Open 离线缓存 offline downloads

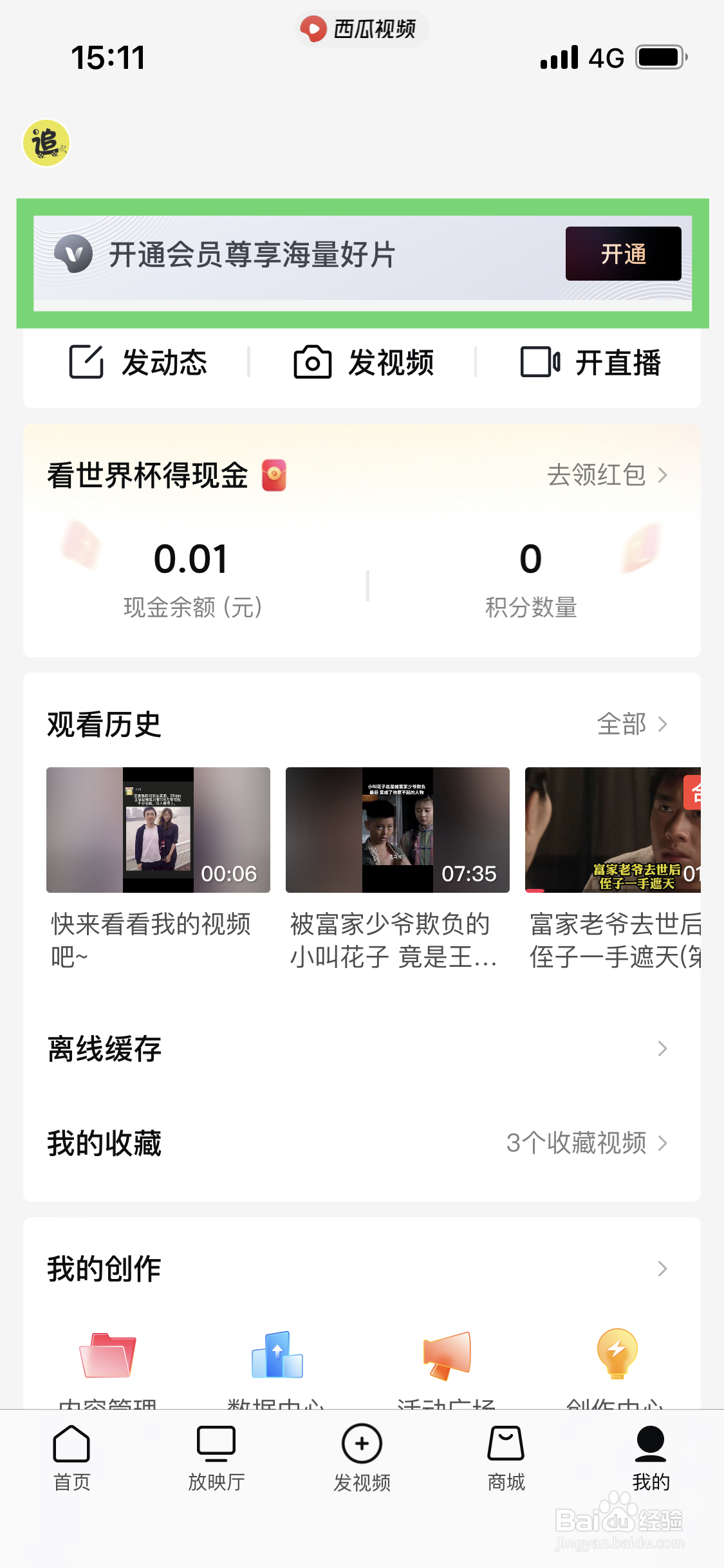tap(358, 1049)
